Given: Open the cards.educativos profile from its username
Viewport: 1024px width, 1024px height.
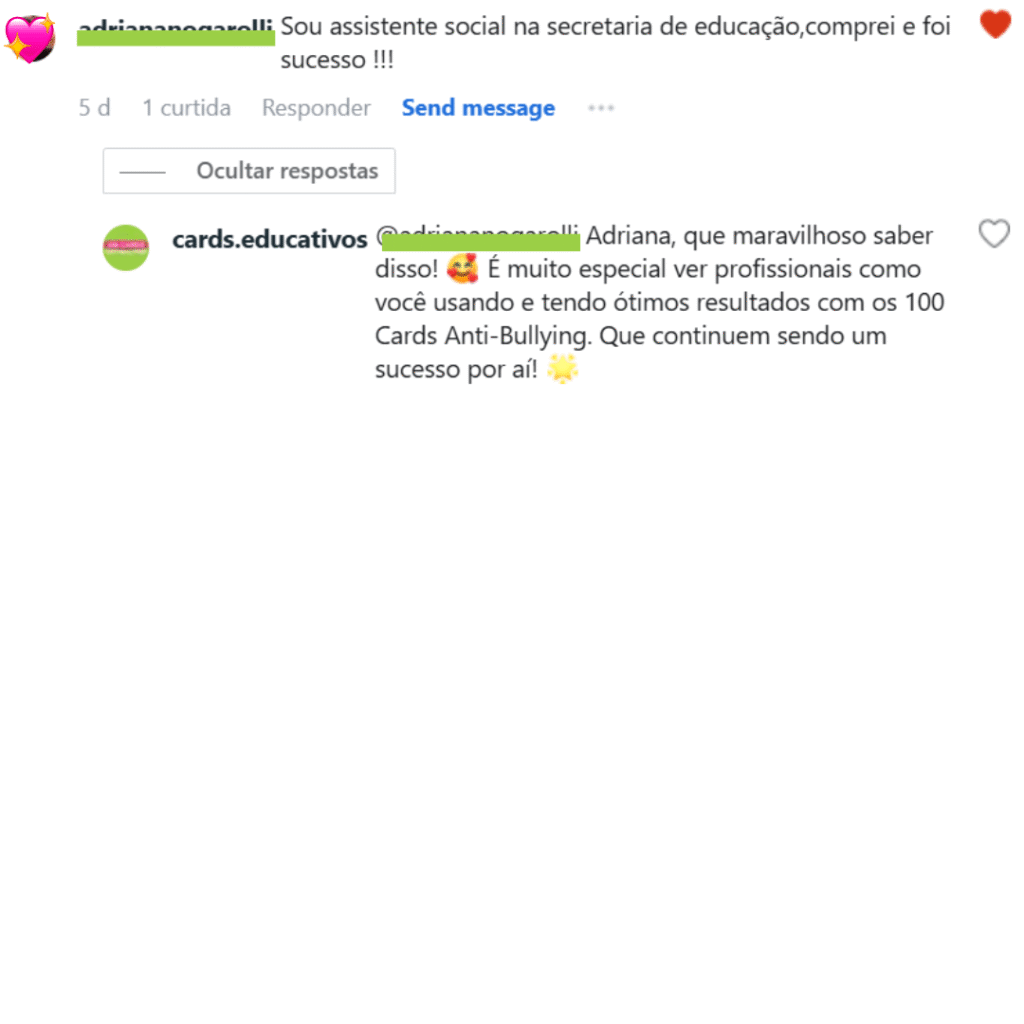Looking at the screenshot, I should click(270, 240).
